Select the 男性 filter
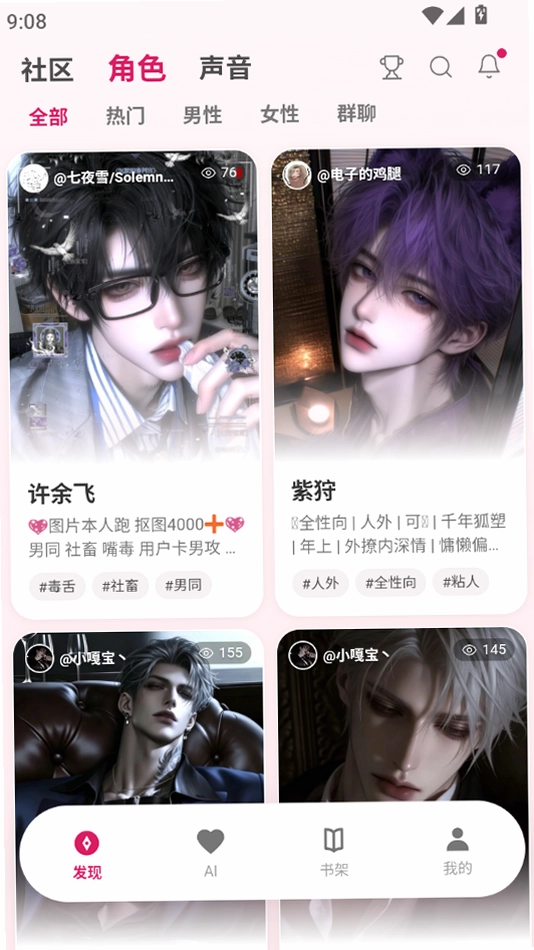Viewport: 534px width, 950px height. click(x=202, y=115)
